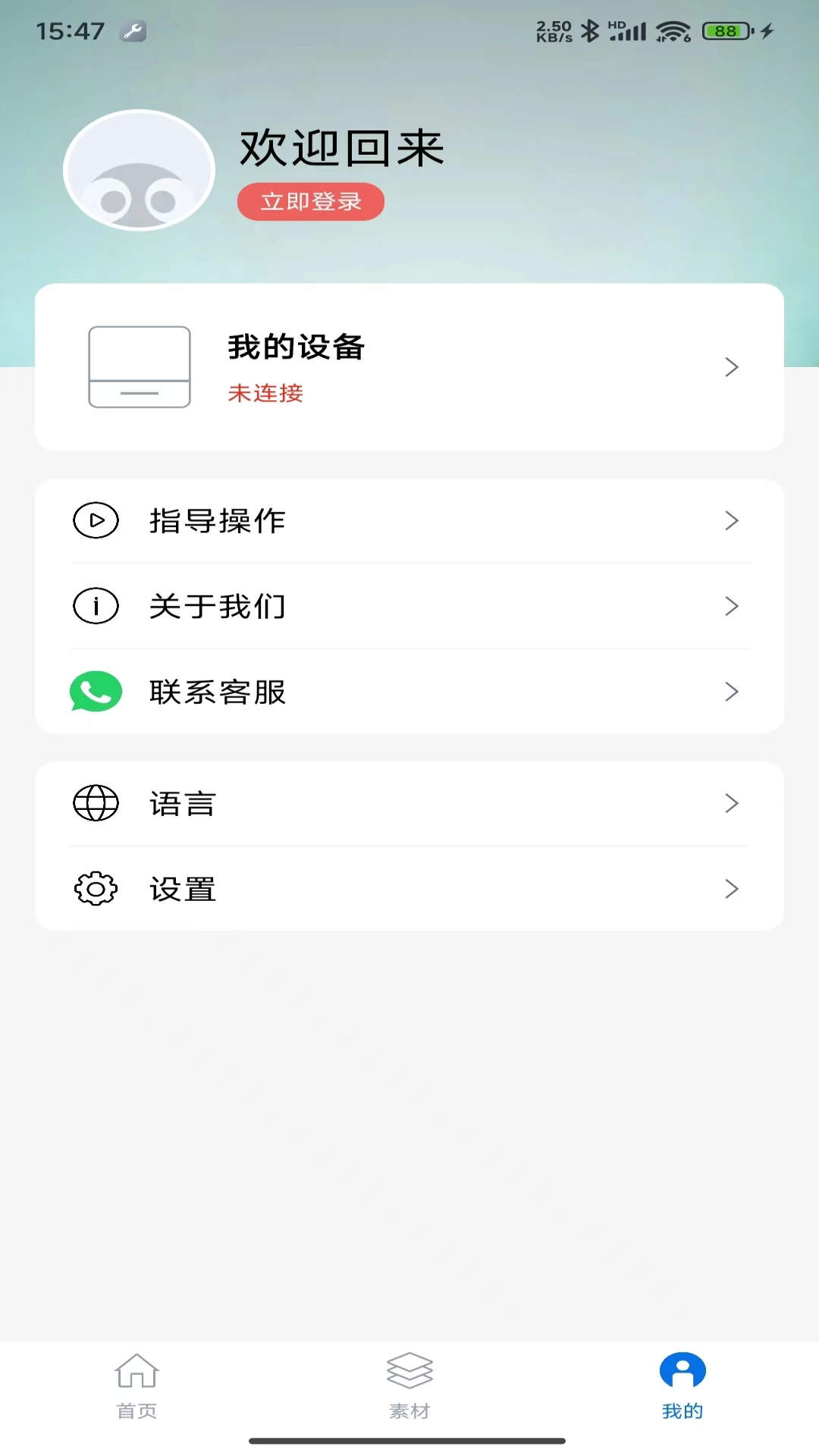Open 联系客服 customer service
This screenshot has width=819, height=1456.
pyautogui.click(x=409, y=692)
